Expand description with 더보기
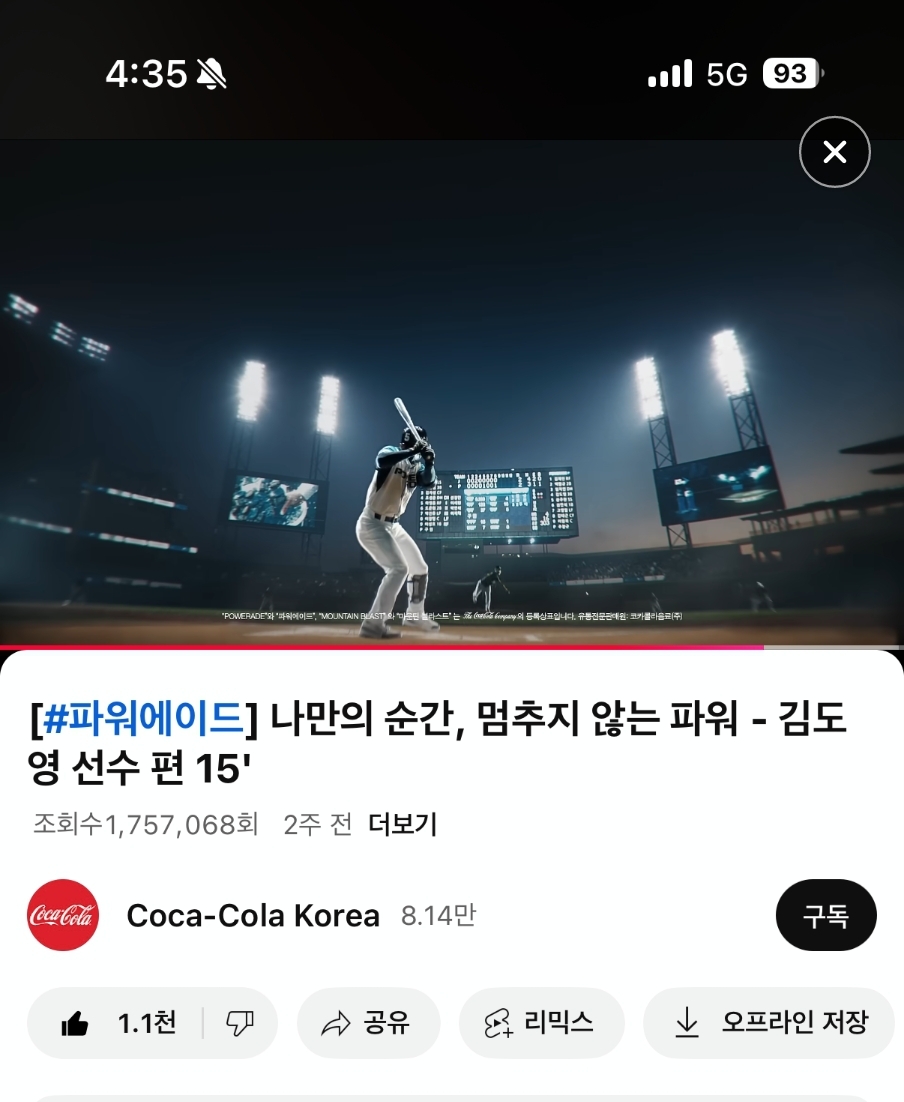Viewport: 904px width, 1102px height. coord(402,825)
